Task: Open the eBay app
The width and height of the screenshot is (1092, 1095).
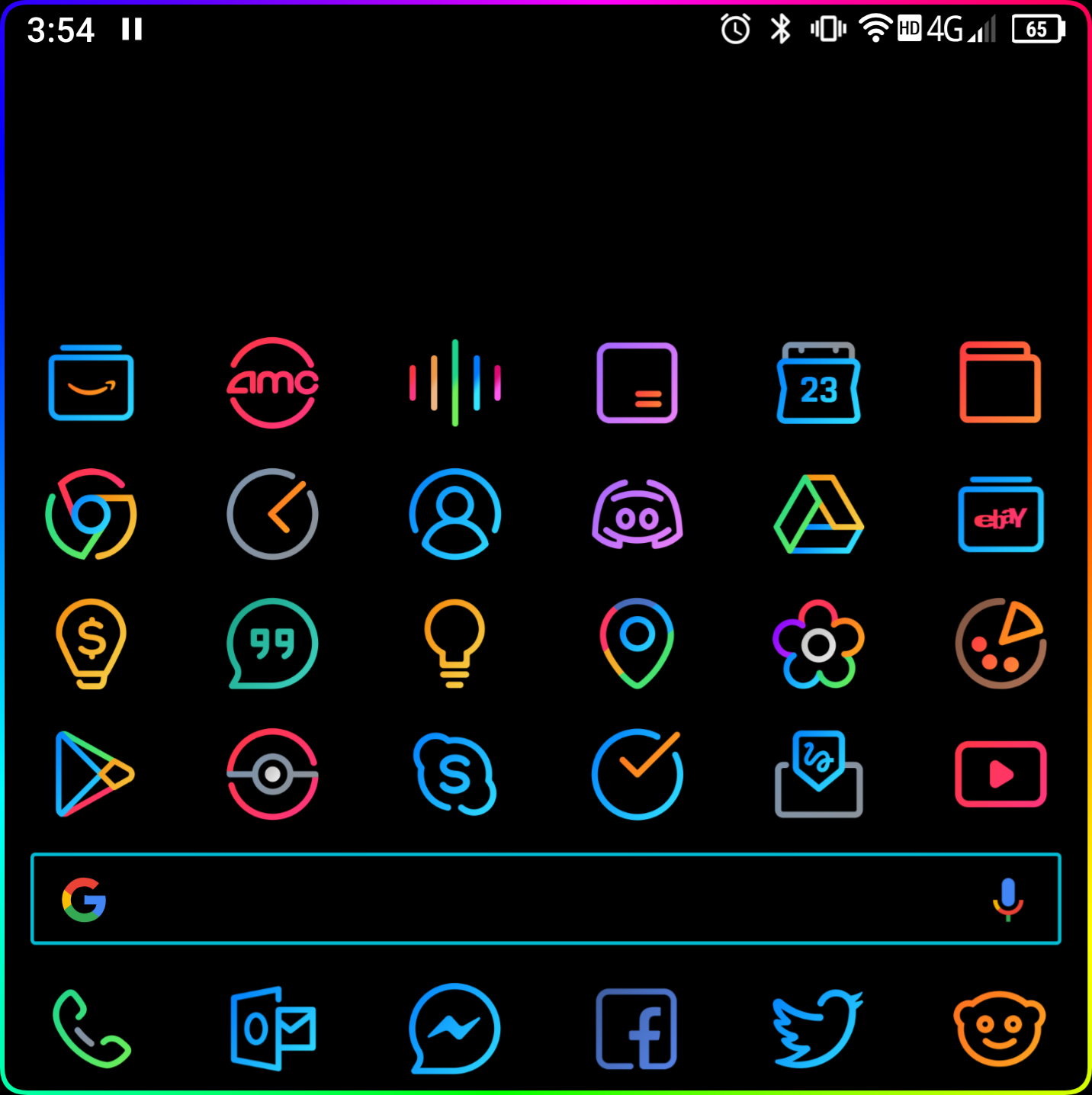Action: (x=1000, y=514)
